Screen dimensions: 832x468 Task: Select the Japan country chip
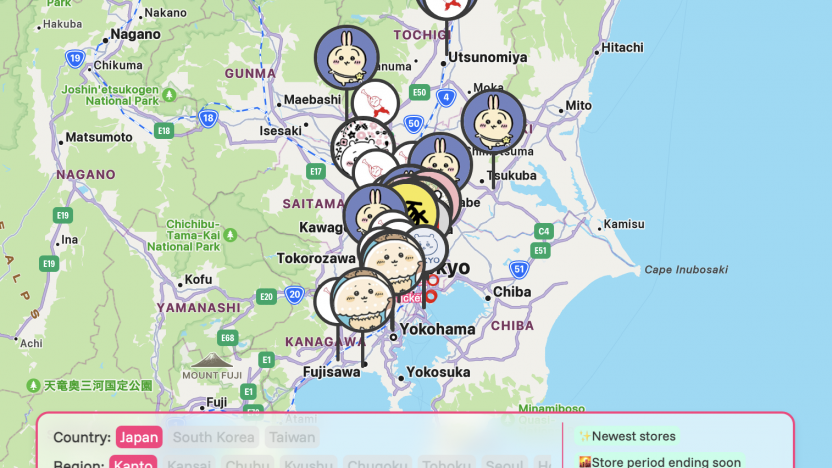(138, 437)
